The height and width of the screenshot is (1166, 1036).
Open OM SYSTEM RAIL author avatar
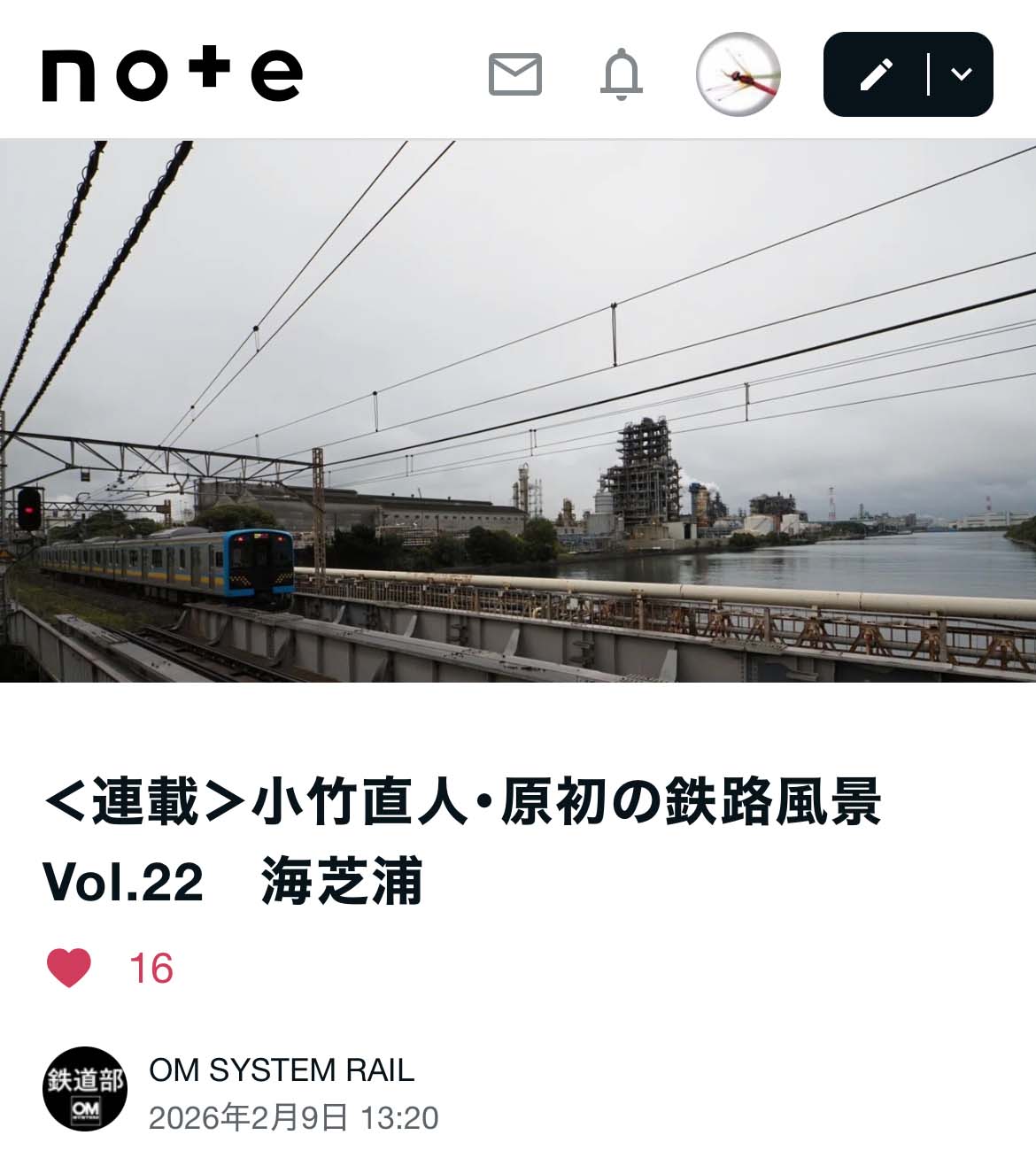point(85,1090)
